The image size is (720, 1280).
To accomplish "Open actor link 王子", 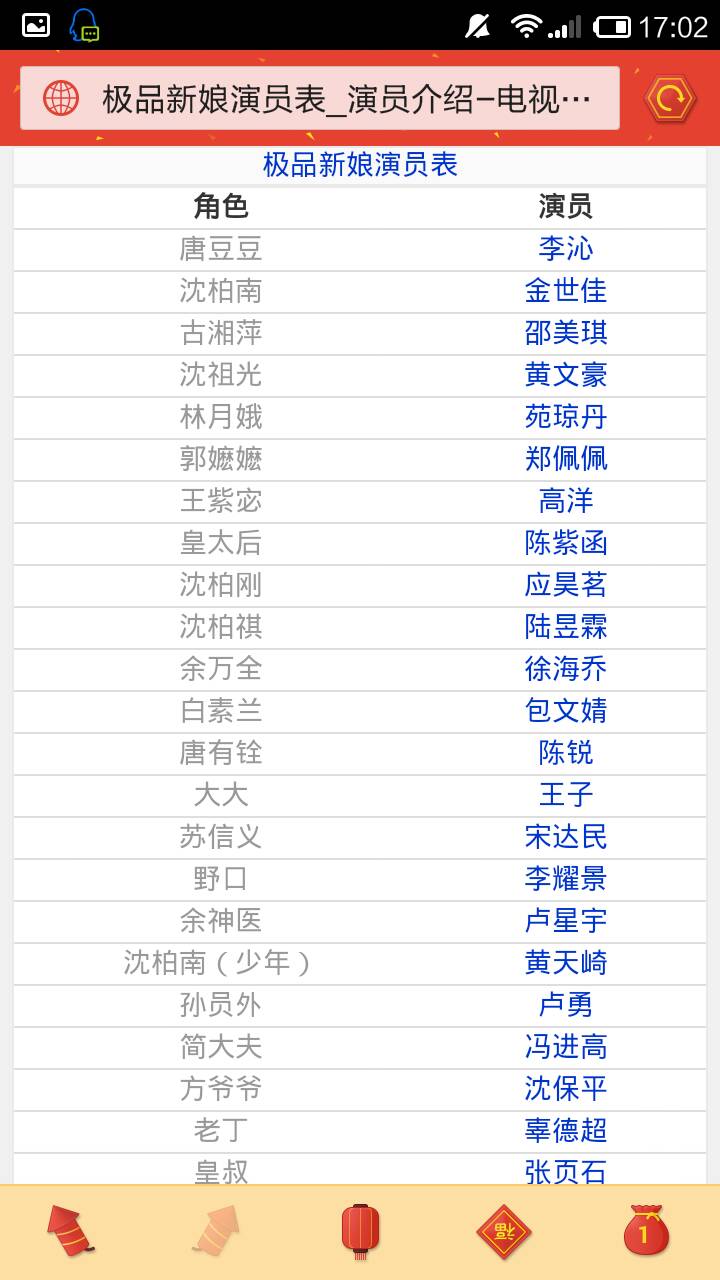I will coord(565,795).
